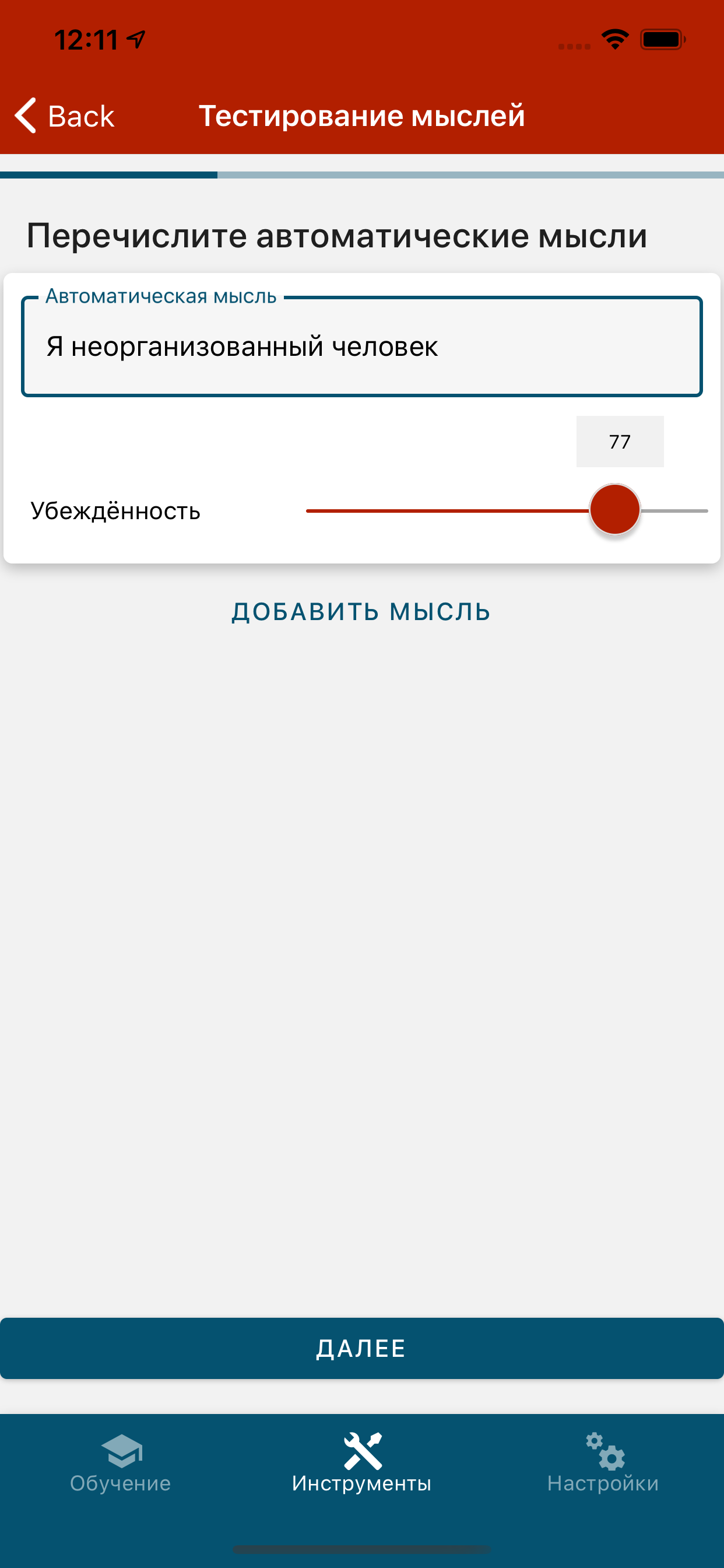
Task: Switch to the Обучение tab
Action: tap(121, 1464)
